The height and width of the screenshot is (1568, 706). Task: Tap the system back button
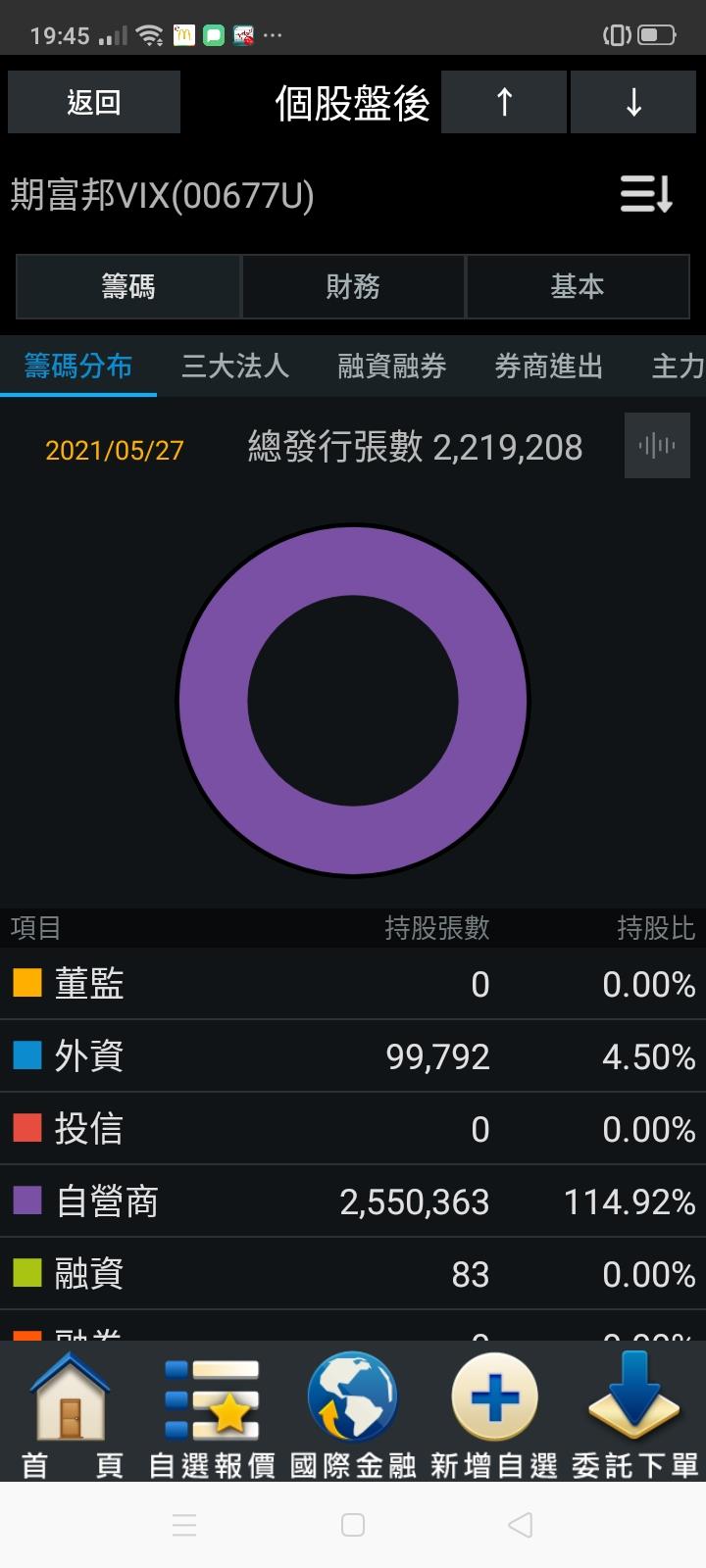[x=521, y=1525]
